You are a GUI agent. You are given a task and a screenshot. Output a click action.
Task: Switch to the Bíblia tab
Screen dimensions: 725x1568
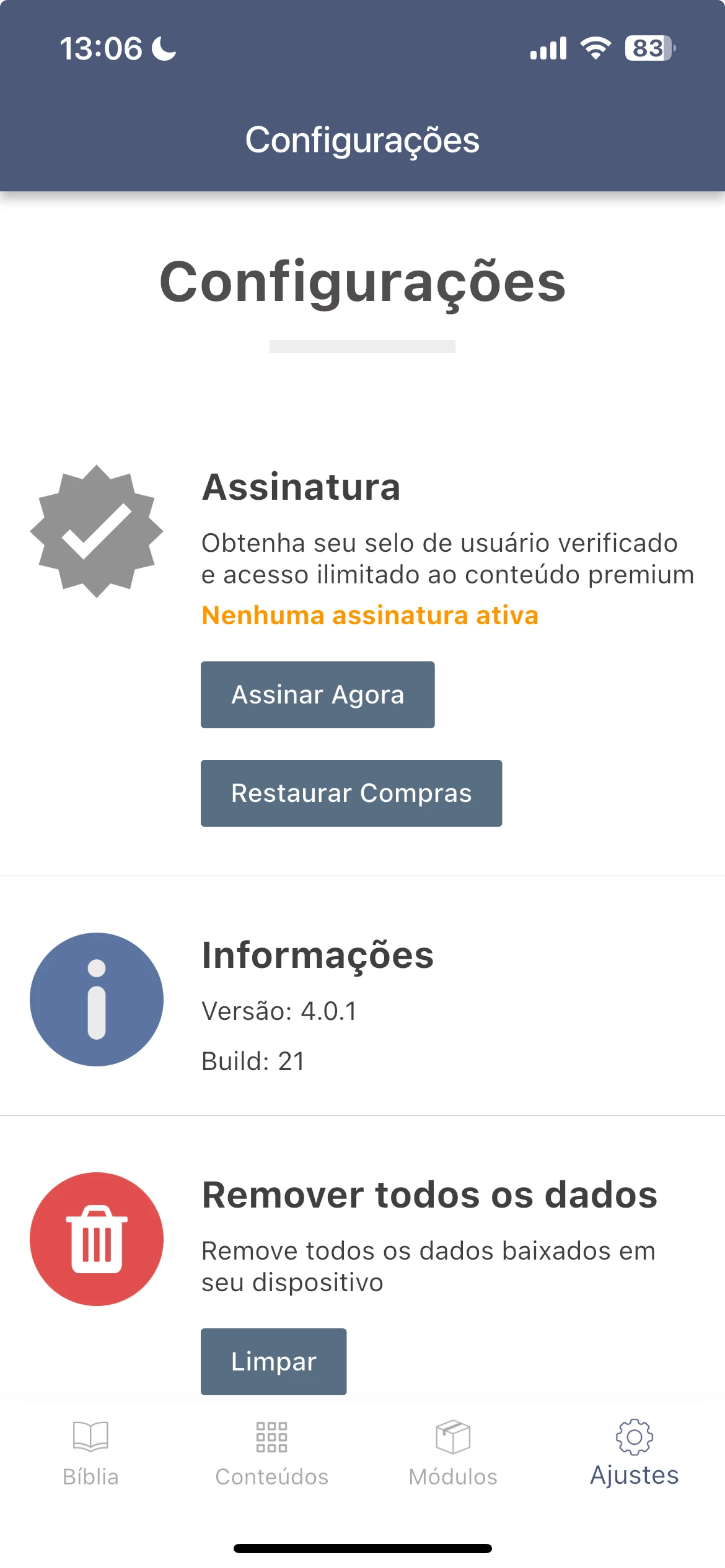(90, 1453)
